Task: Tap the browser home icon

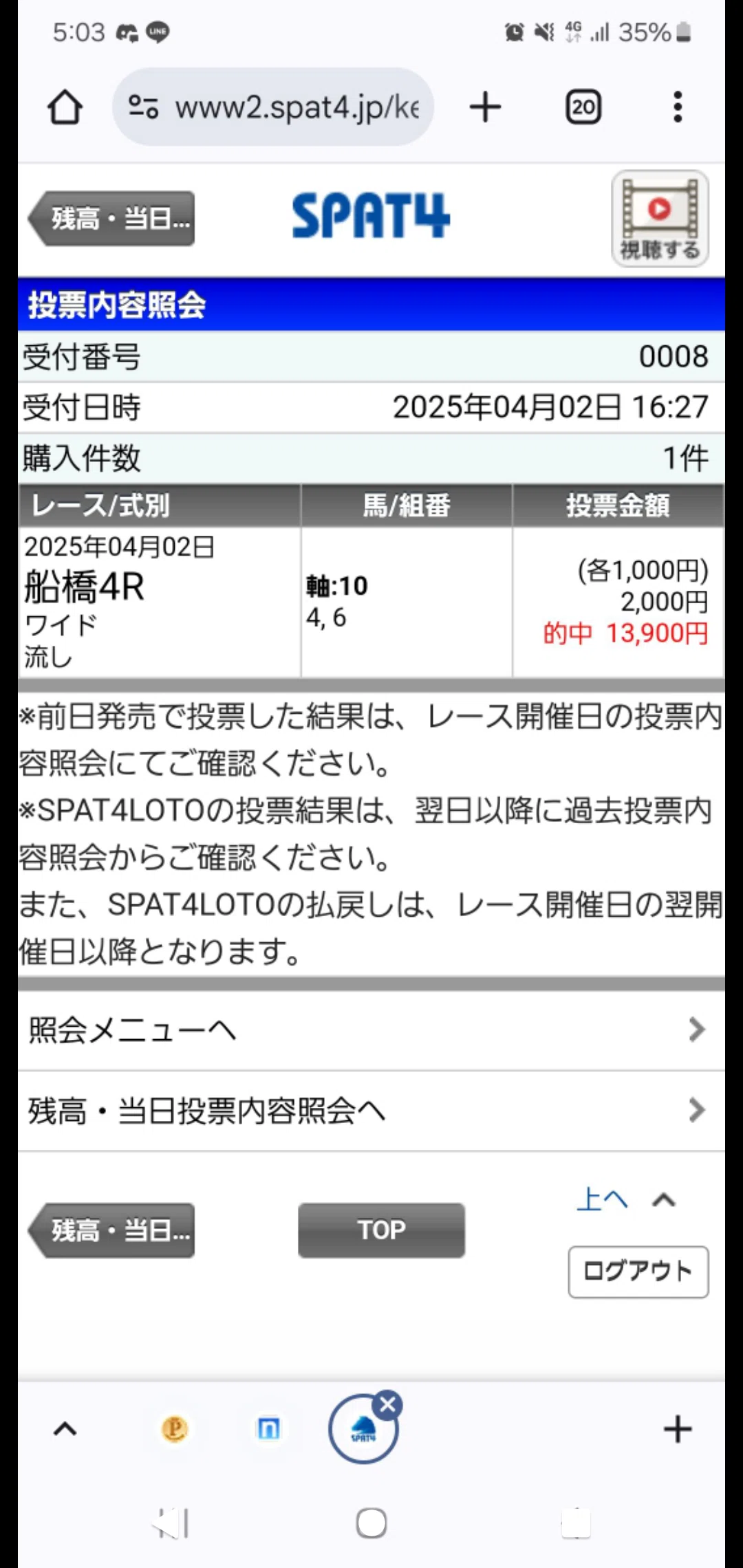Action: pos(65,107)
